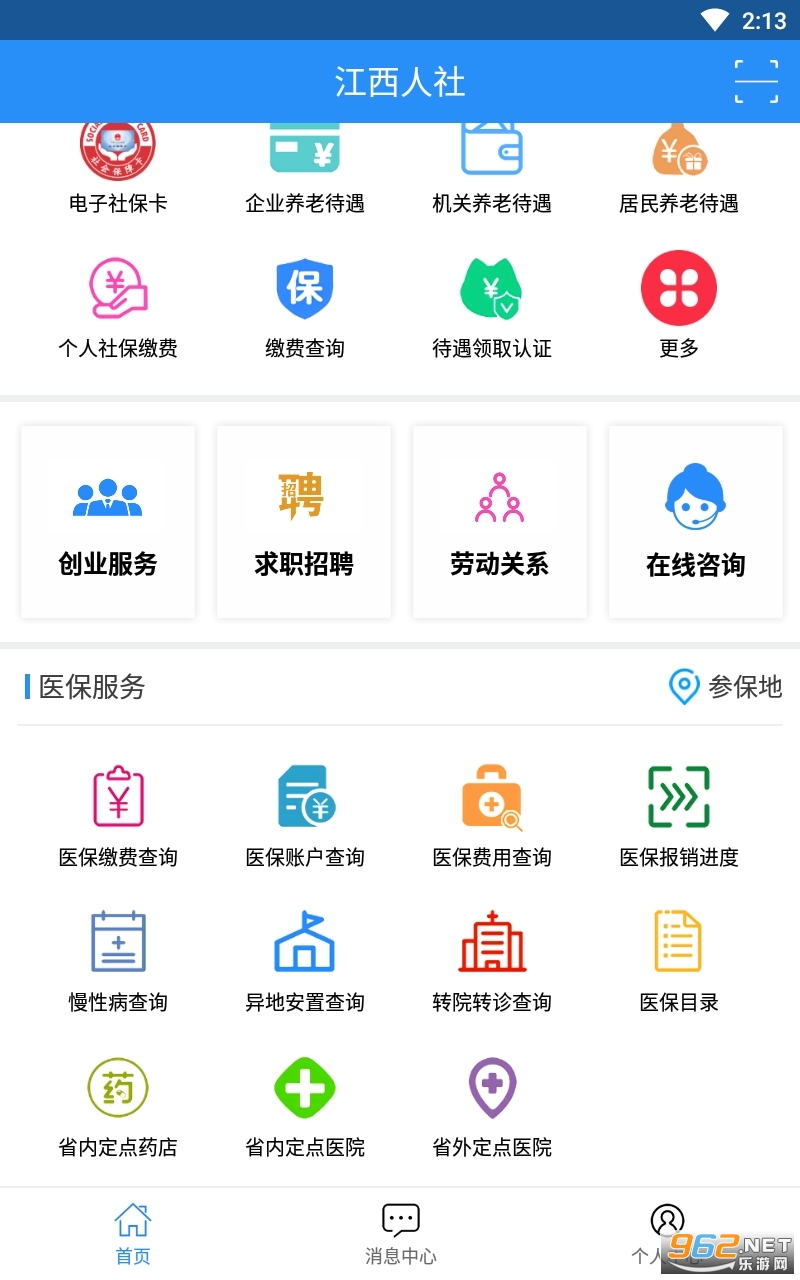The height and width of the screenshot is (1280, 800).
Task: Open 缴费查询
Action: point(305,305)
